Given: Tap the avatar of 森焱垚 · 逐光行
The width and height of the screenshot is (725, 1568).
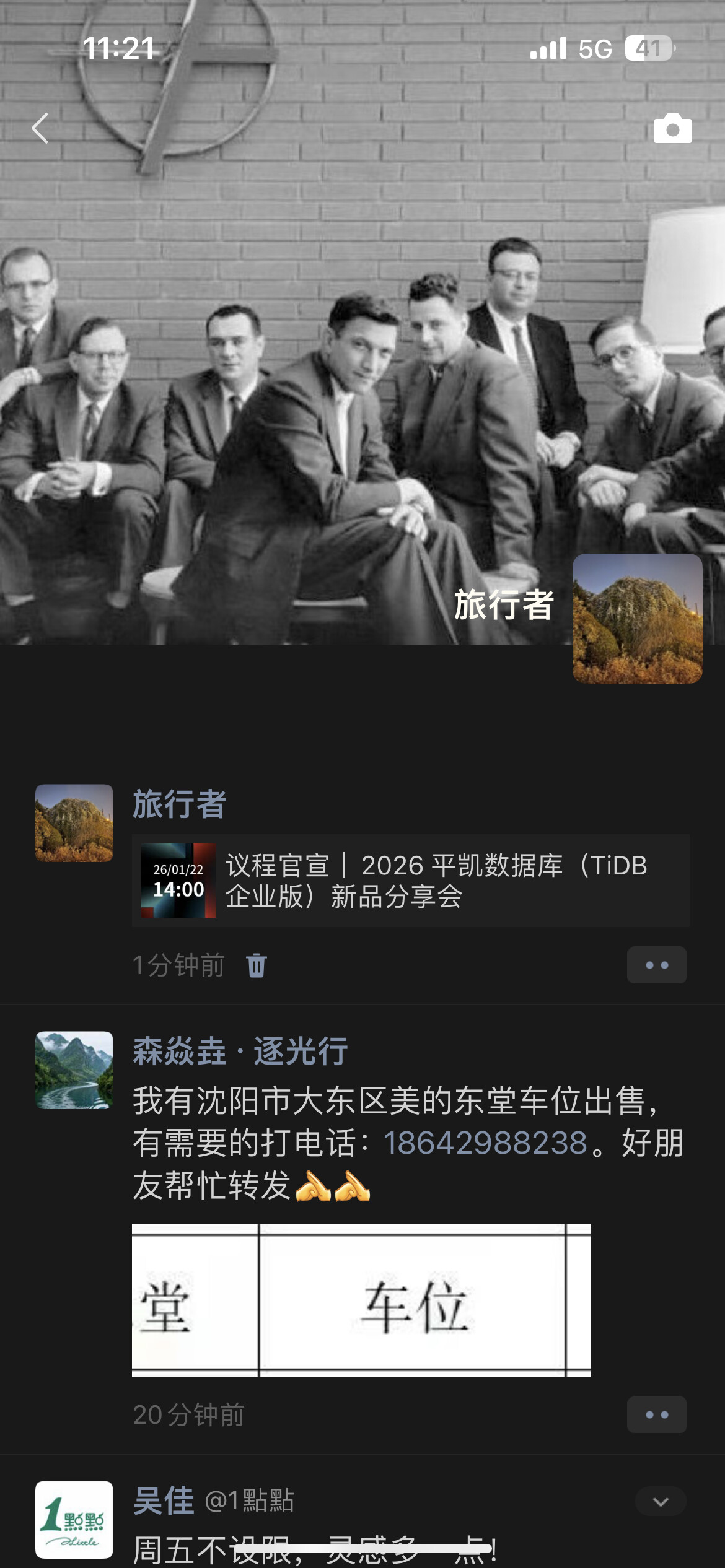Looking at the screenshot, I should pos(74,1070).
